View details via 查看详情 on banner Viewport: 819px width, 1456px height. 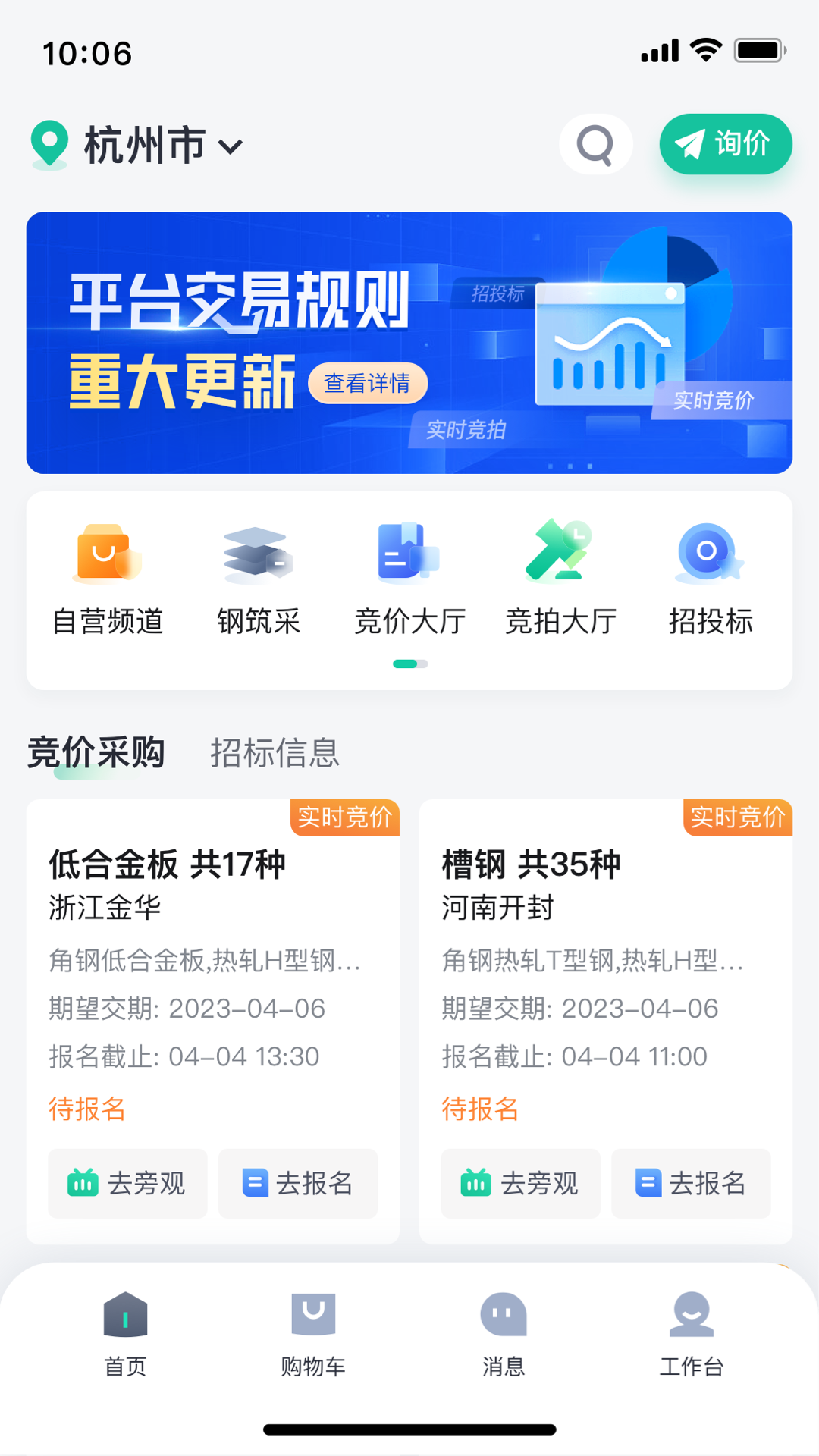(367, 383)
